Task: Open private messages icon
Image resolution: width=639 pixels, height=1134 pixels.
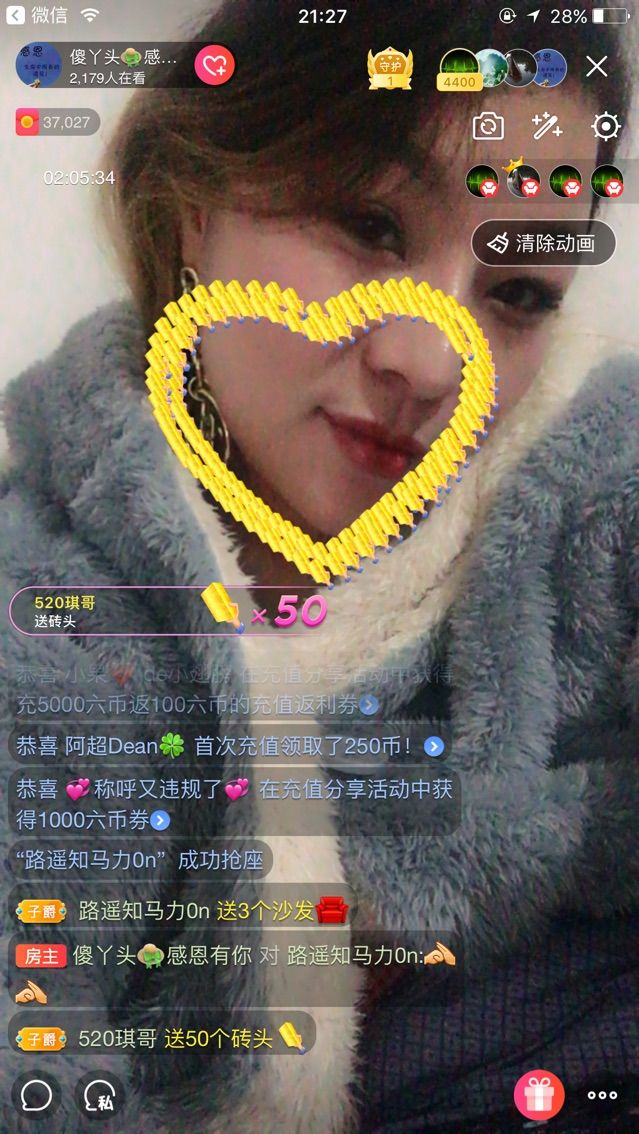Action: tap(99, 1096)
